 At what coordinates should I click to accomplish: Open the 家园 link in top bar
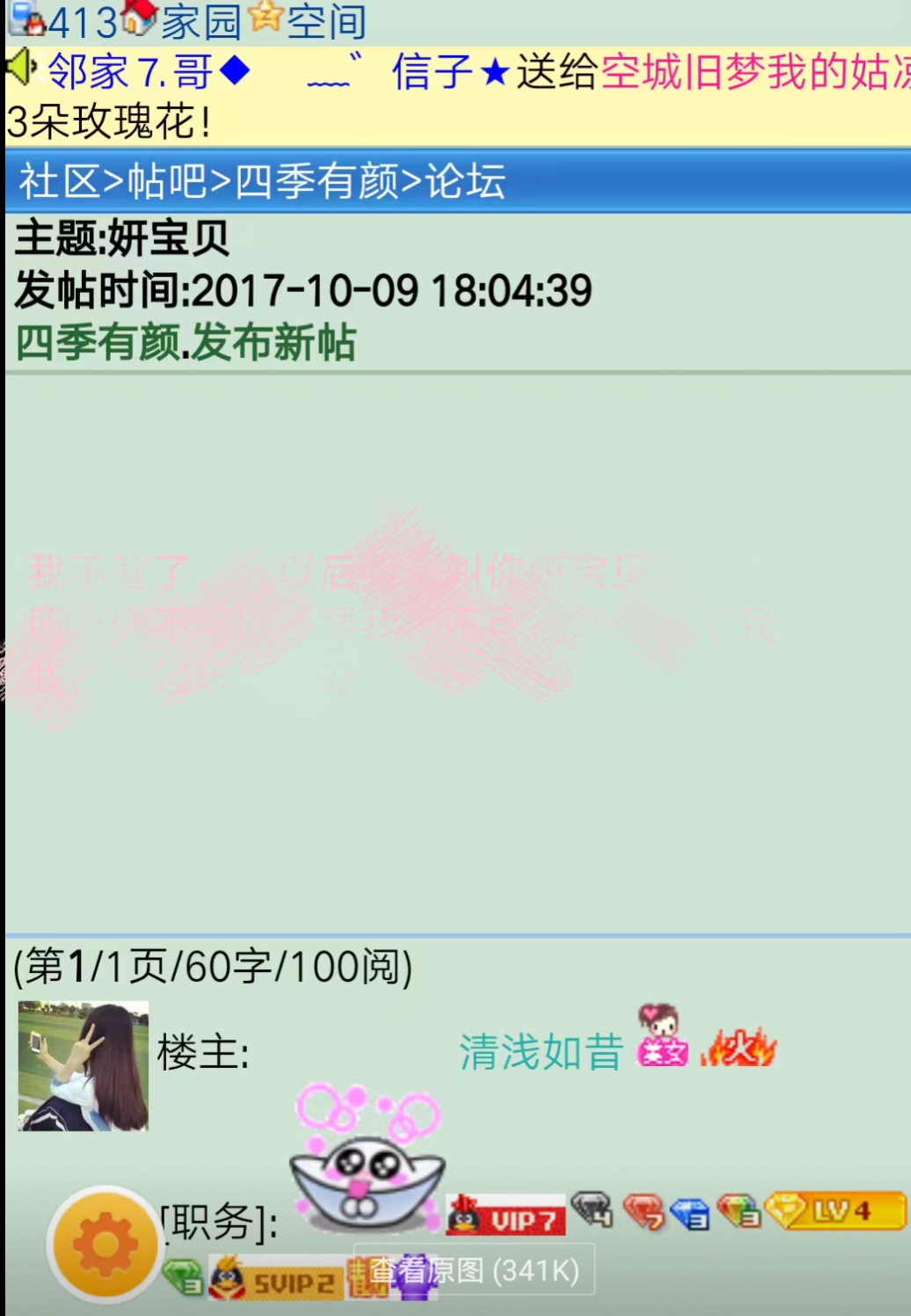(x=200, y=22)
